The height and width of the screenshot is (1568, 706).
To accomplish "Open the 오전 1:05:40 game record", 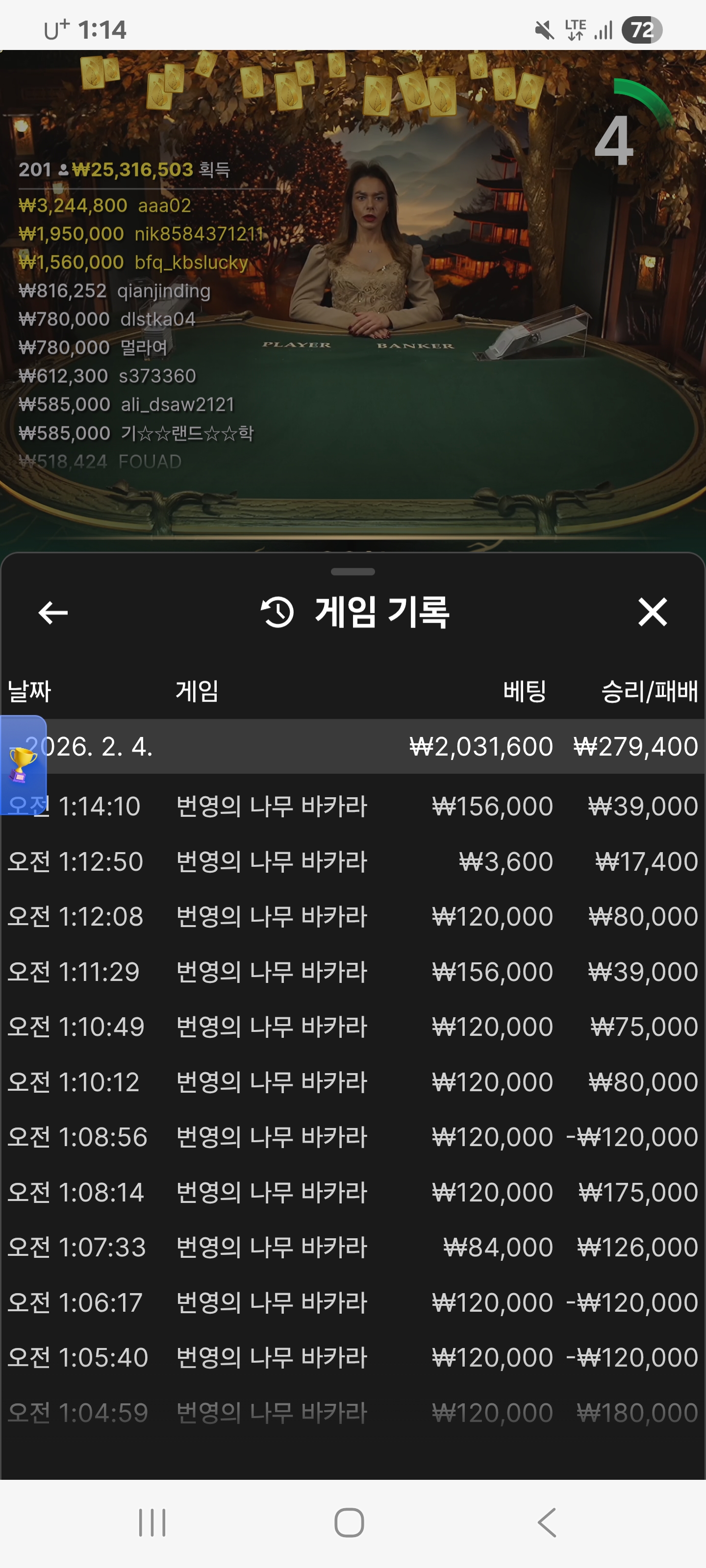I will tap(353, 1357).
